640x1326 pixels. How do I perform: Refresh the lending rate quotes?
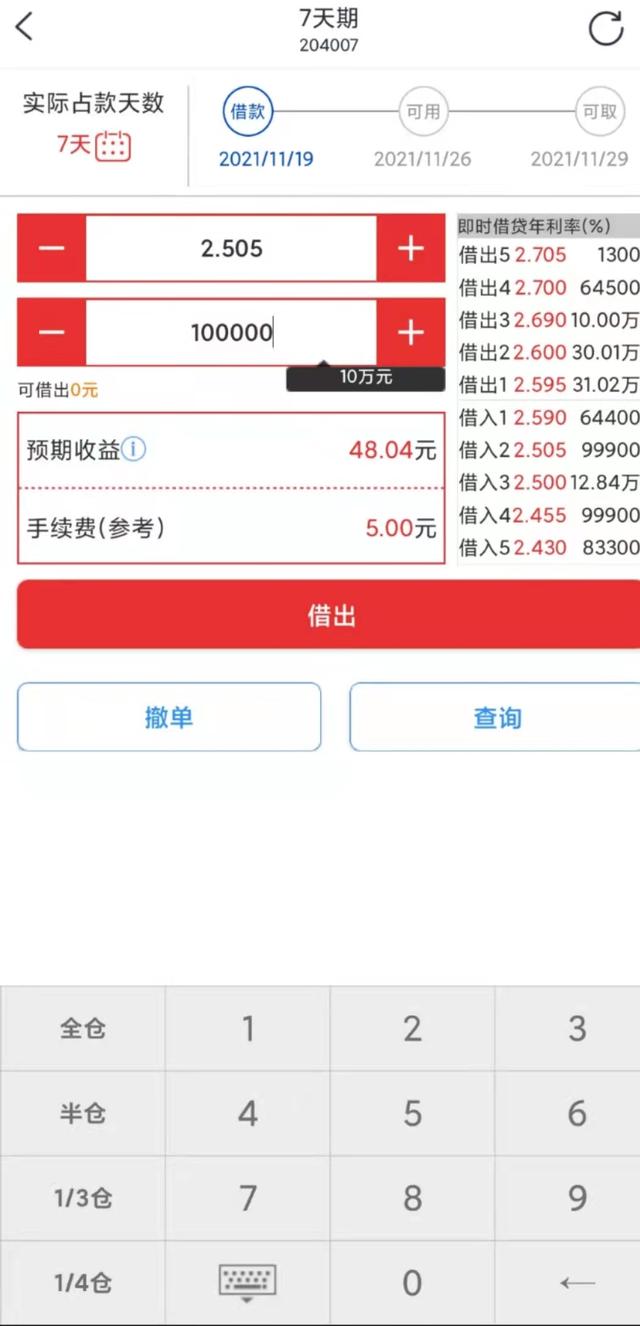click(606, 29)
